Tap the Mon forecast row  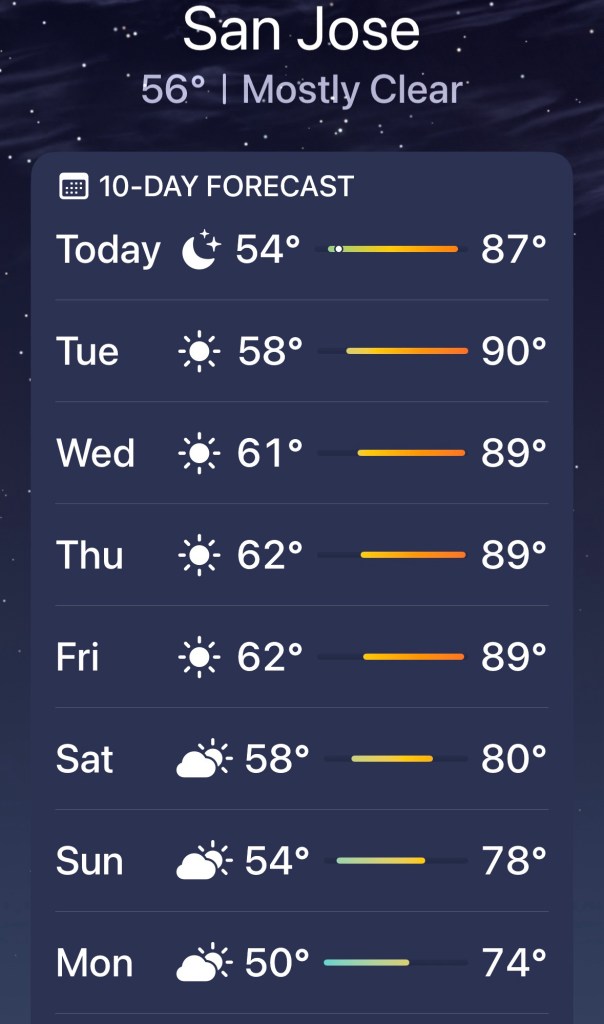[301, 963]
